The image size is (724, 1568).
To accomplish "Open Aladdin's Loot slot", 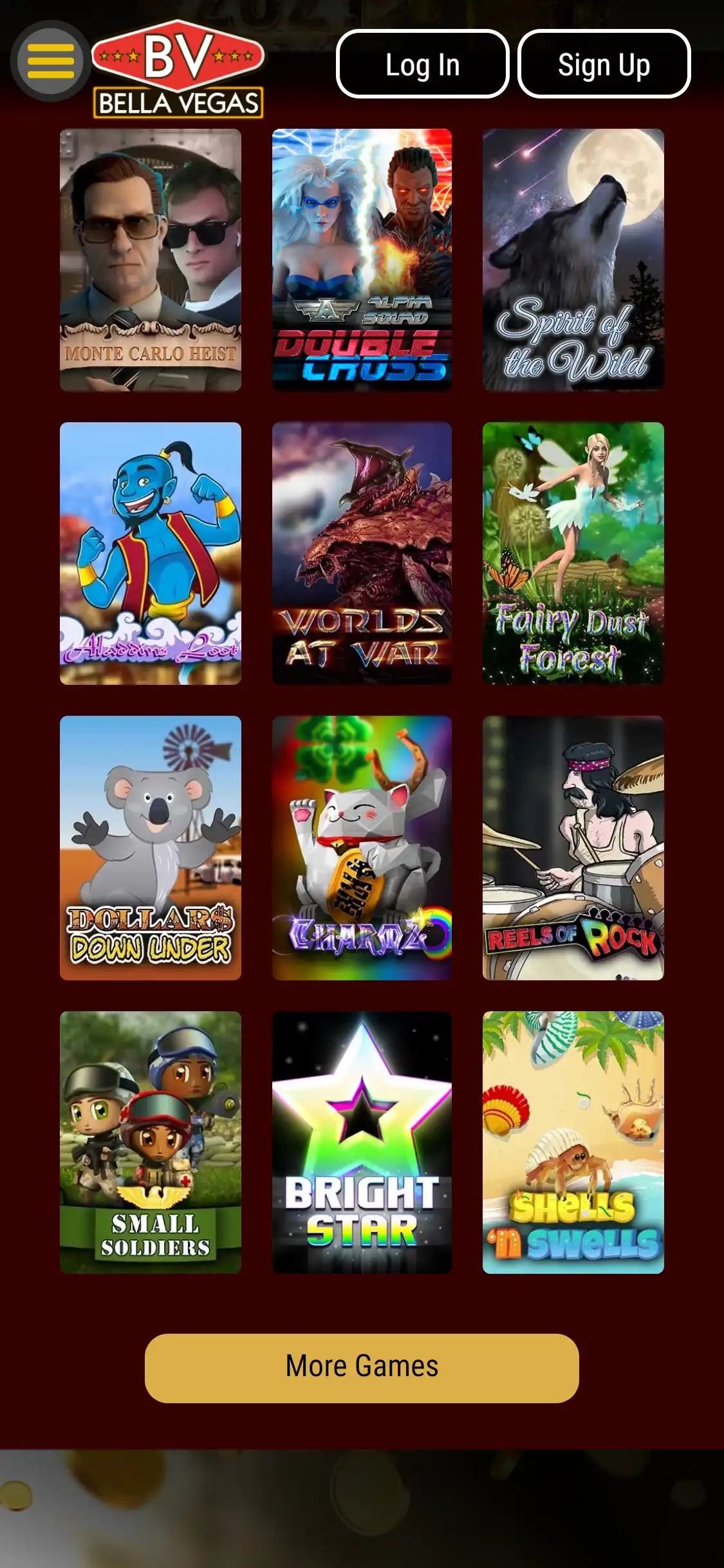I will pyautogui.click(x=151, y=554).
